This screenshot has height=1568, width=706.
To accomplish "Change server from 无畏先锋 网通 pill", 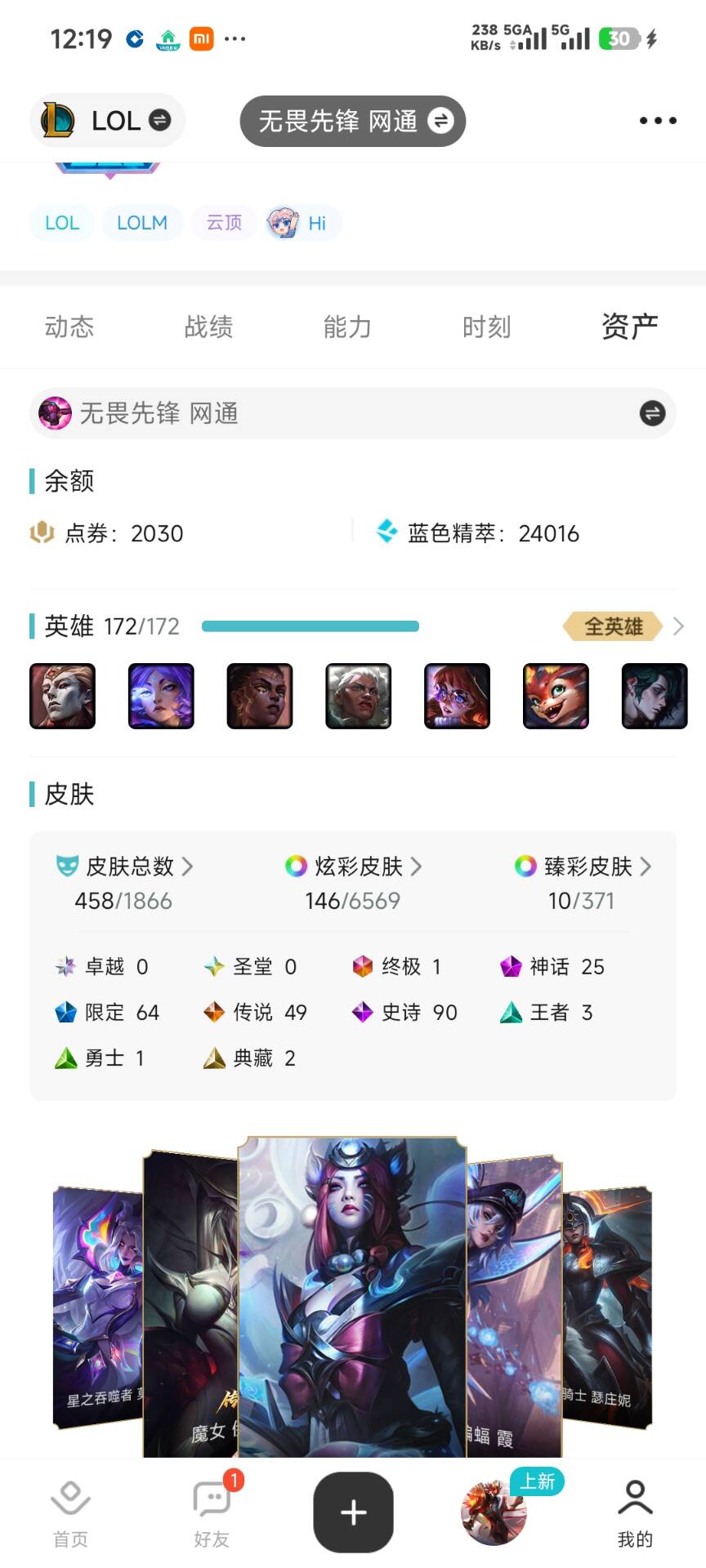I will (353, 121).
